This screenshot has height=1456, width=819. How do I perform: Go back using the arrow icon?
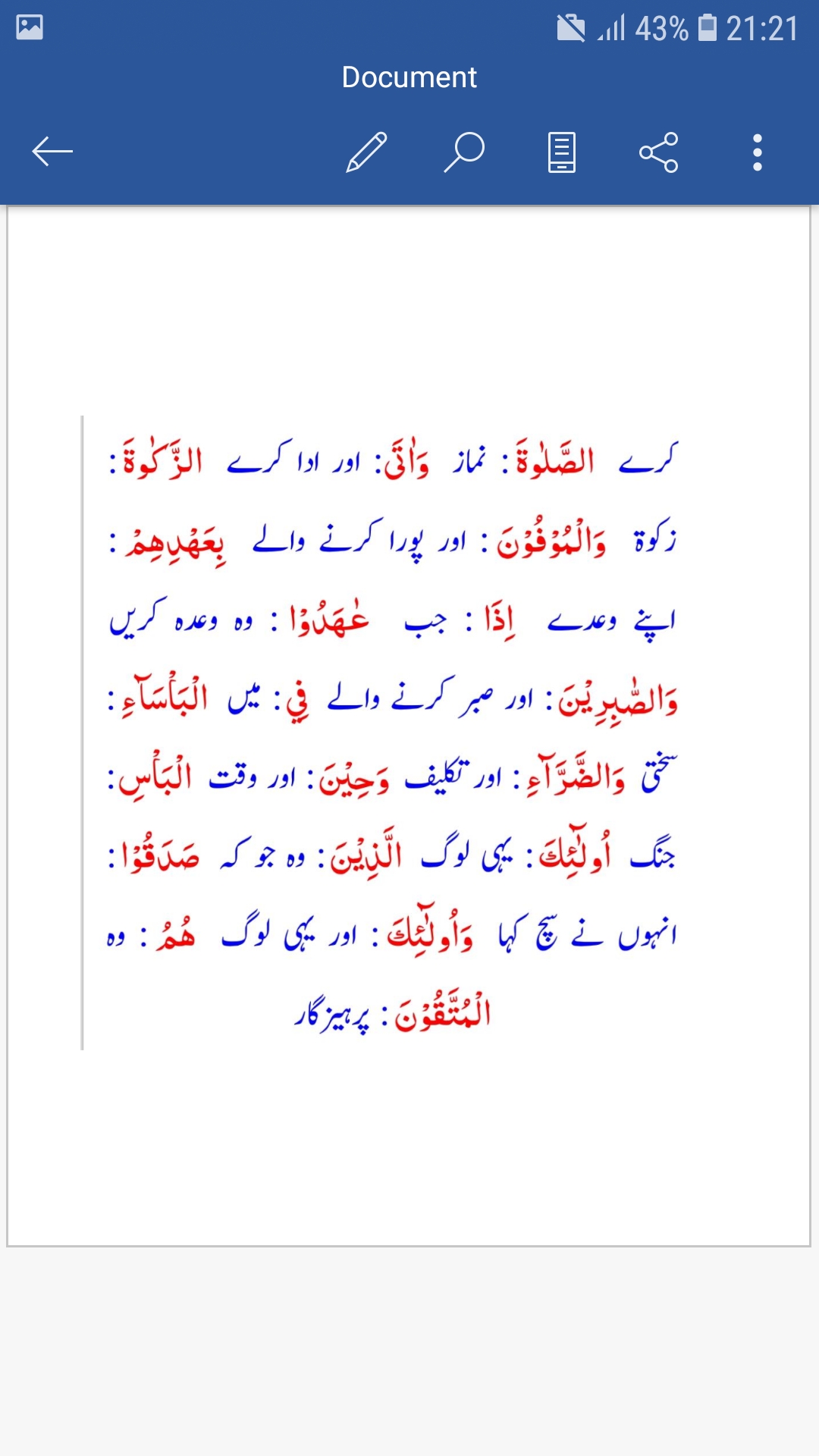tap(52, 152)
